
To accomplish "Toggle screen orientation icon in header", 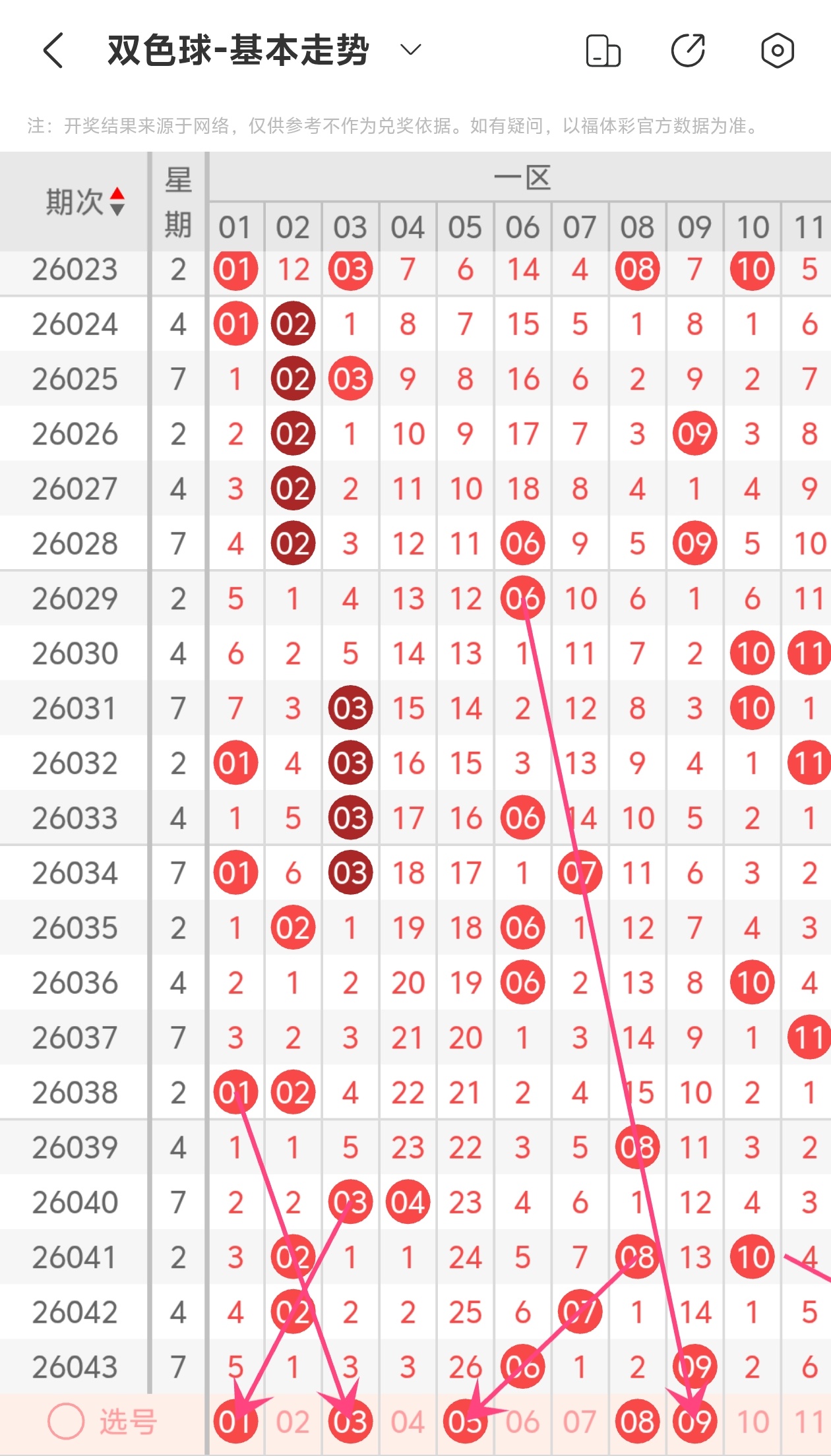I will coord(603,51).
